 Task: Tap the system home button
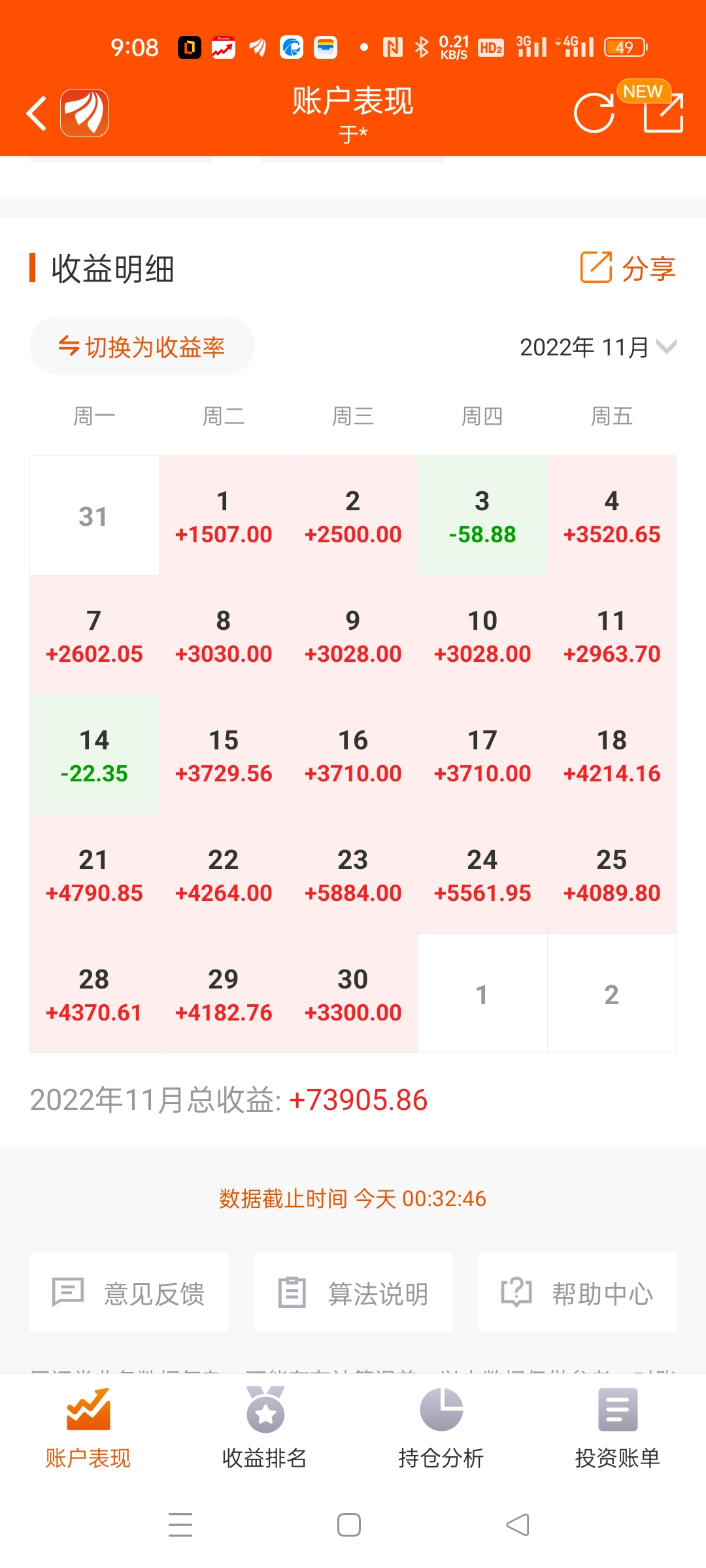click(349, 1525)
